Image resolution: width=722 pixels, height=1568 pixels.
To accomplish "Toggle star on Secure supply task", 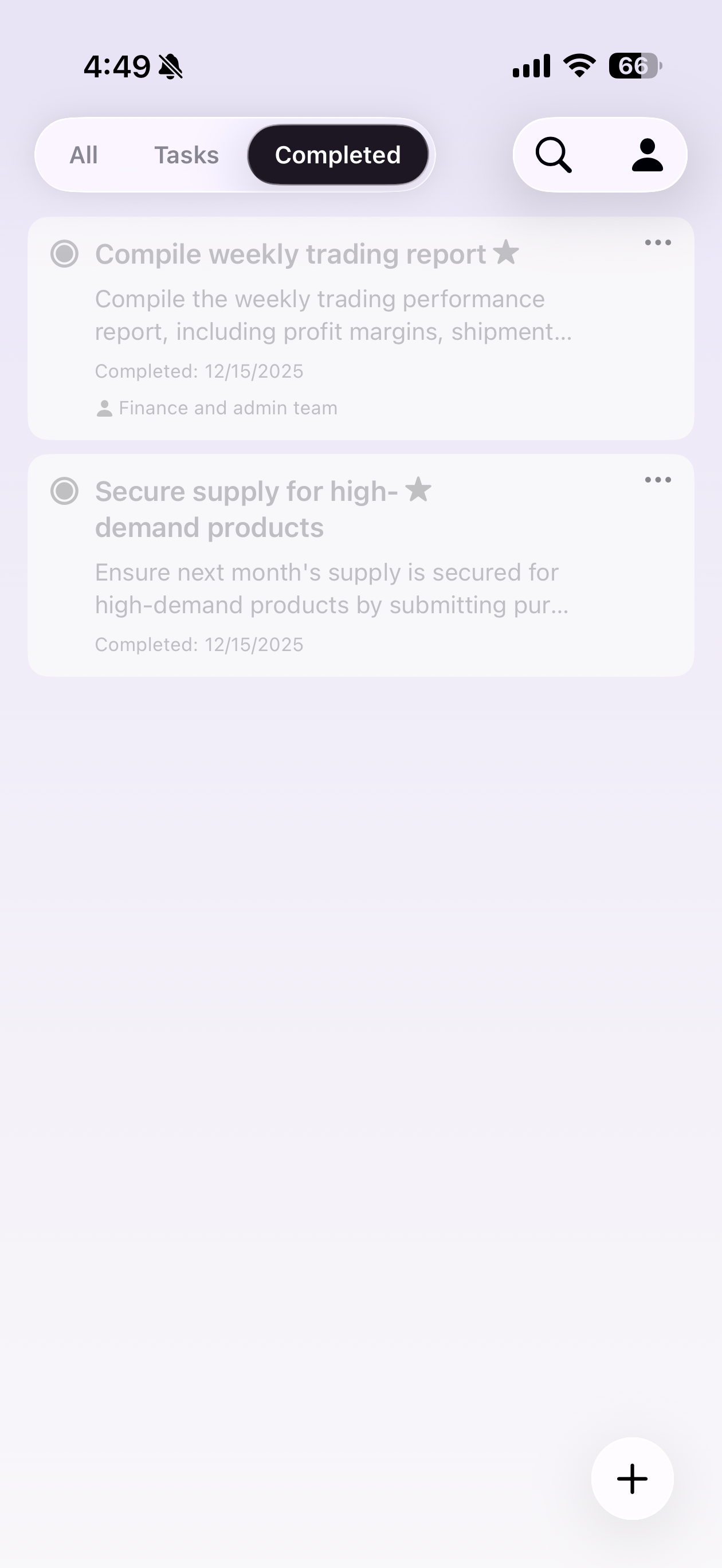I will tap(418, 490).
